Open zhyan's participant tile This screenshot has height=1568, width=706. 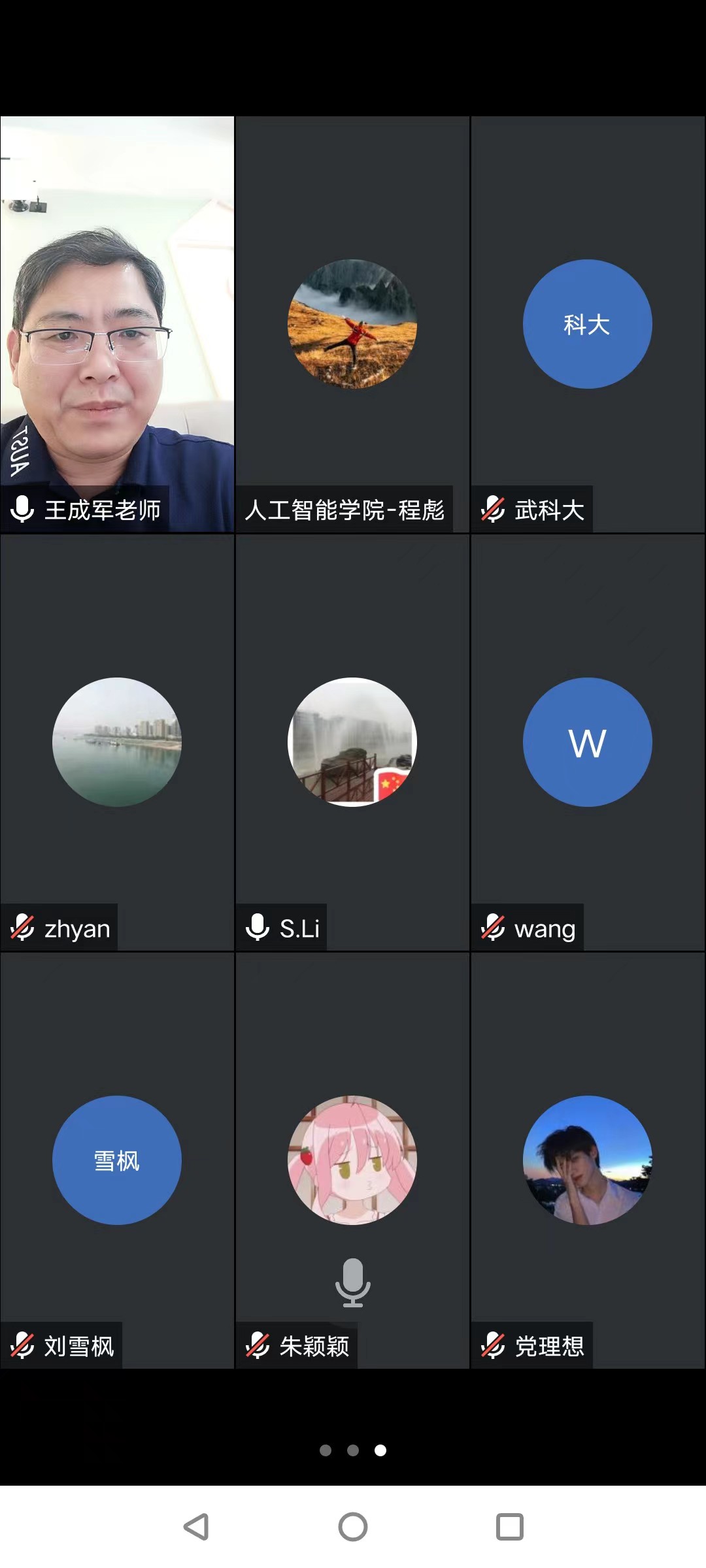coord(118,742)
